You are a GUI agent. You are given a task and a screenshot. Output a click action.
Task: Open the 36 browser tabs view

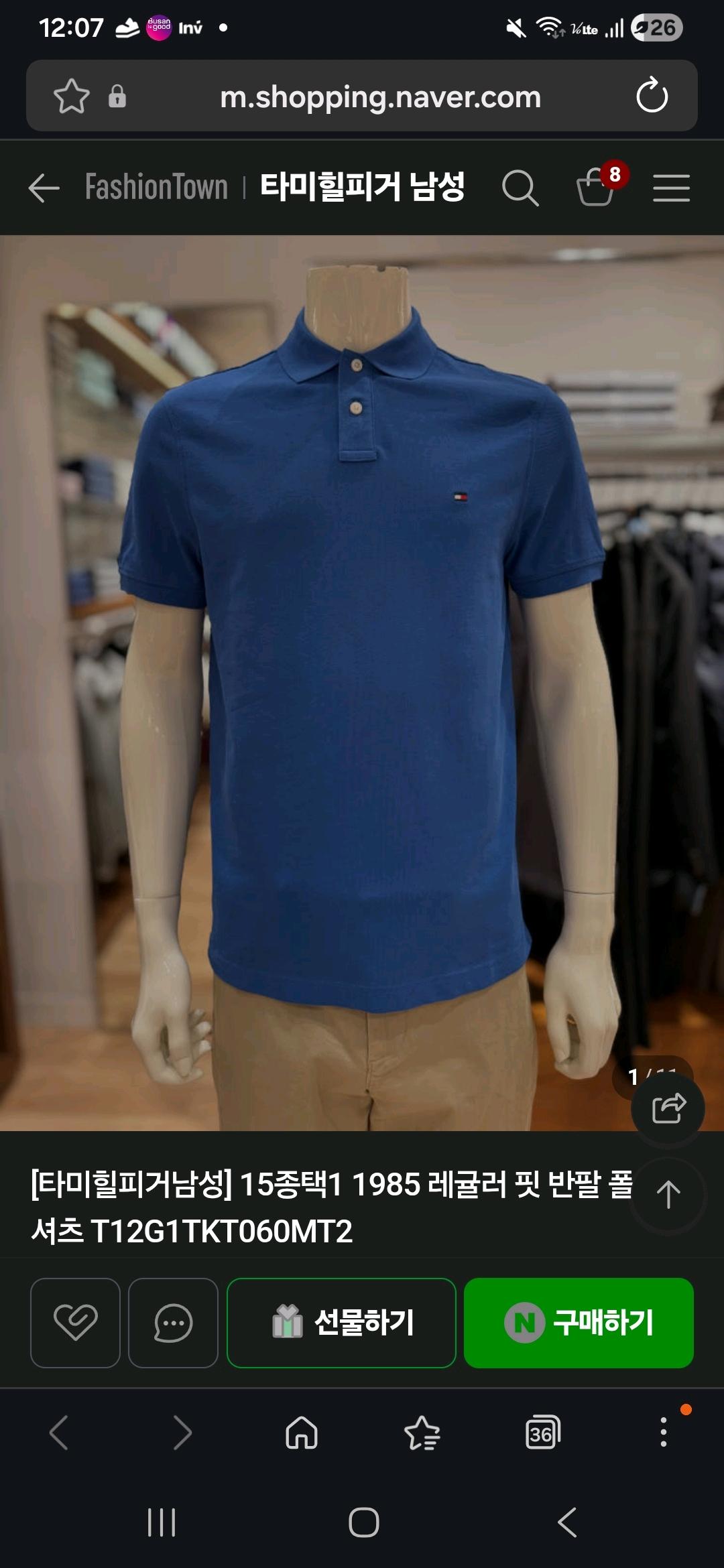pyautogui.click(x=542, y=1433)
